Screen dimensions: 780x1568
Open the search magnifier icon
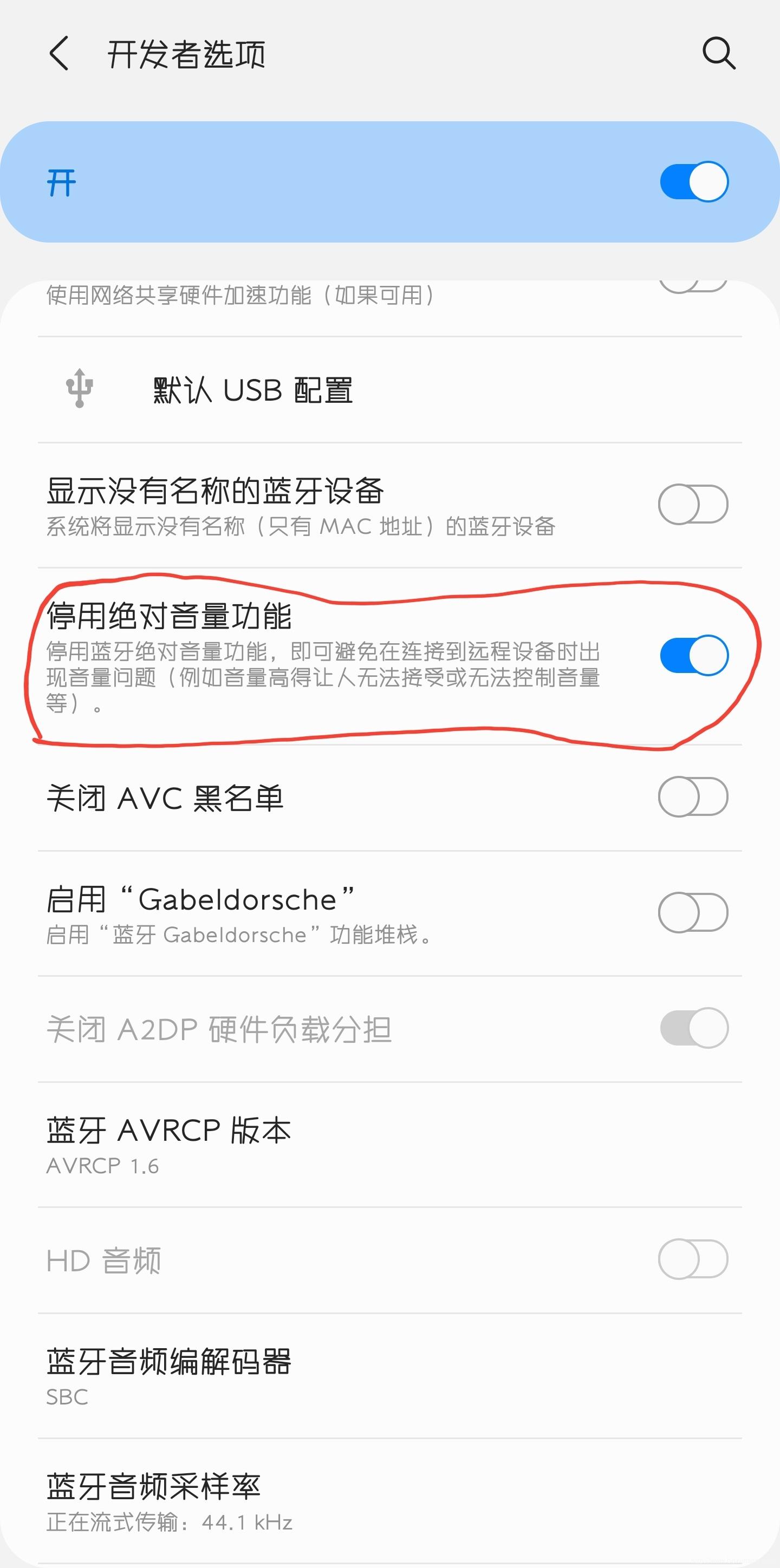pos(719,54)
